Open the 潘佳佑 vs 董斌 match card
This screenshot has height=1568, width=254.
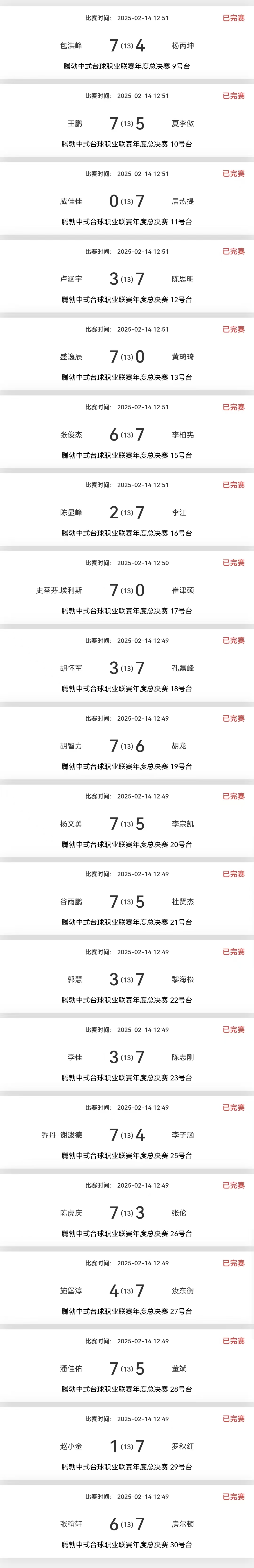click(127, 1369)
